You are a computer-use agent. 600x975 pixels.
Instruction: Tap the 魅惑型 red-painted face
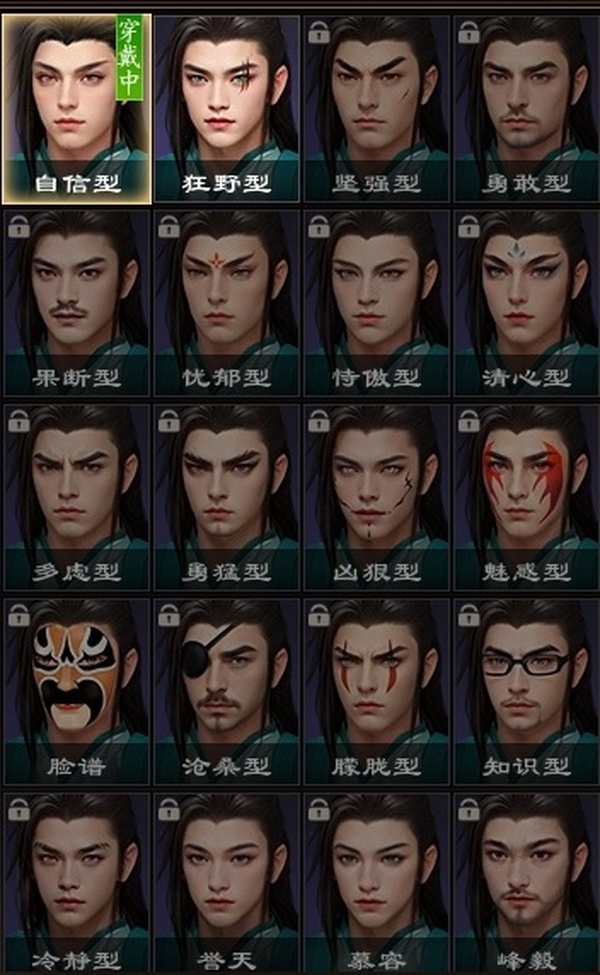pos(526,496)
